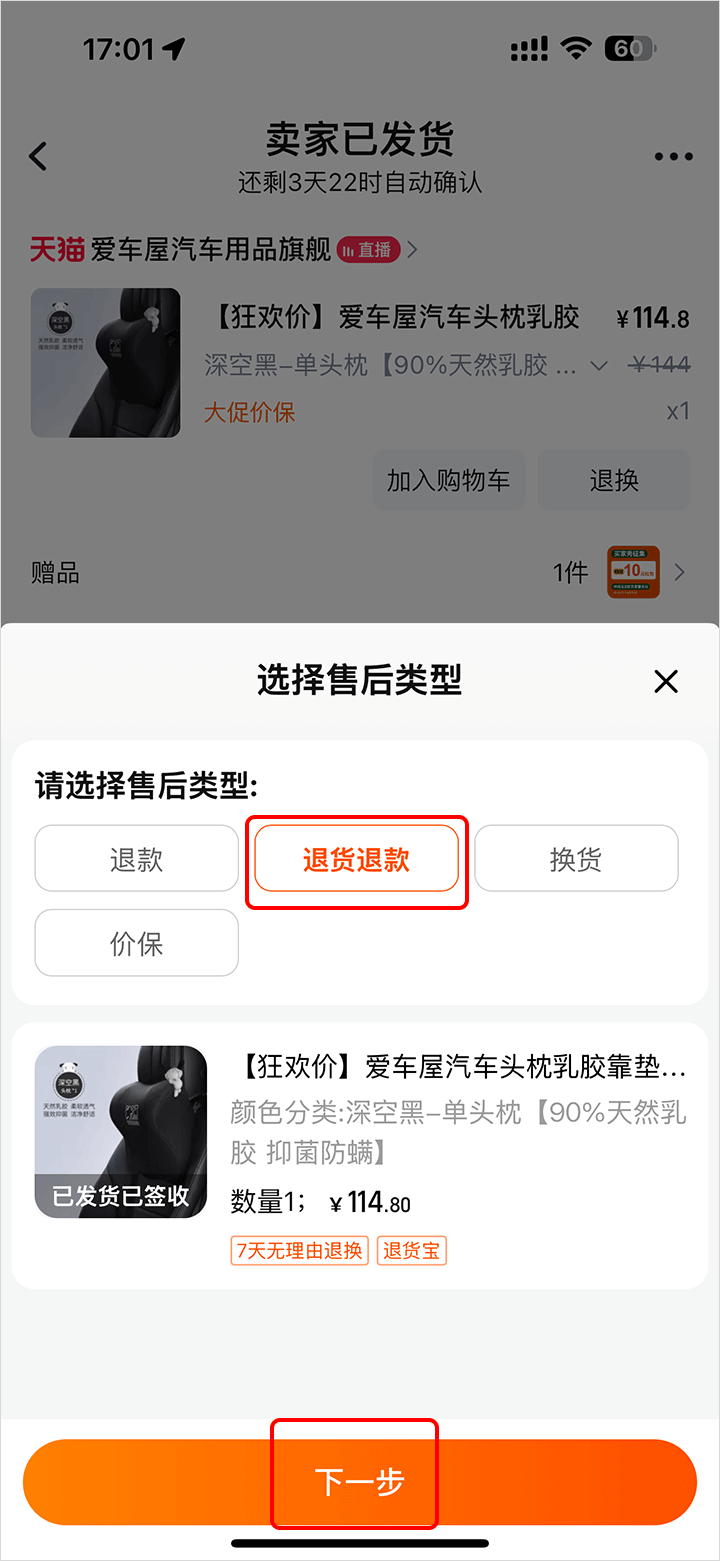This screenshot has height=1561, width=720.
Task: Tap the battery indicator showing 60
Action: click(630, 48)
